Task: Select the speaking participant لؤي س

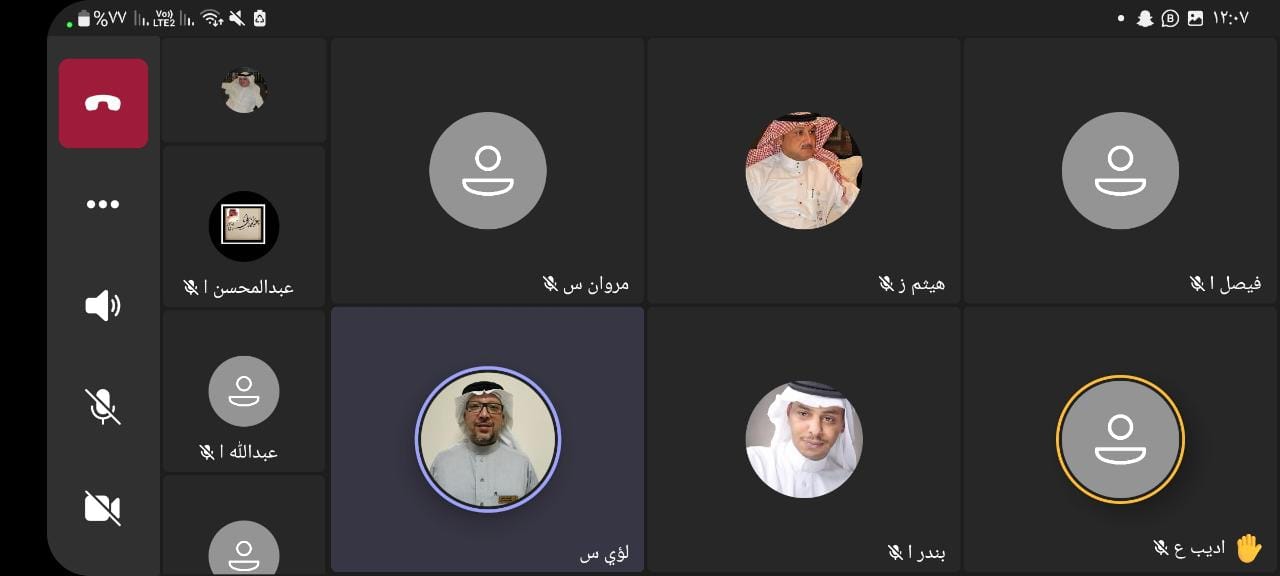Action: [x=487, y=439]
